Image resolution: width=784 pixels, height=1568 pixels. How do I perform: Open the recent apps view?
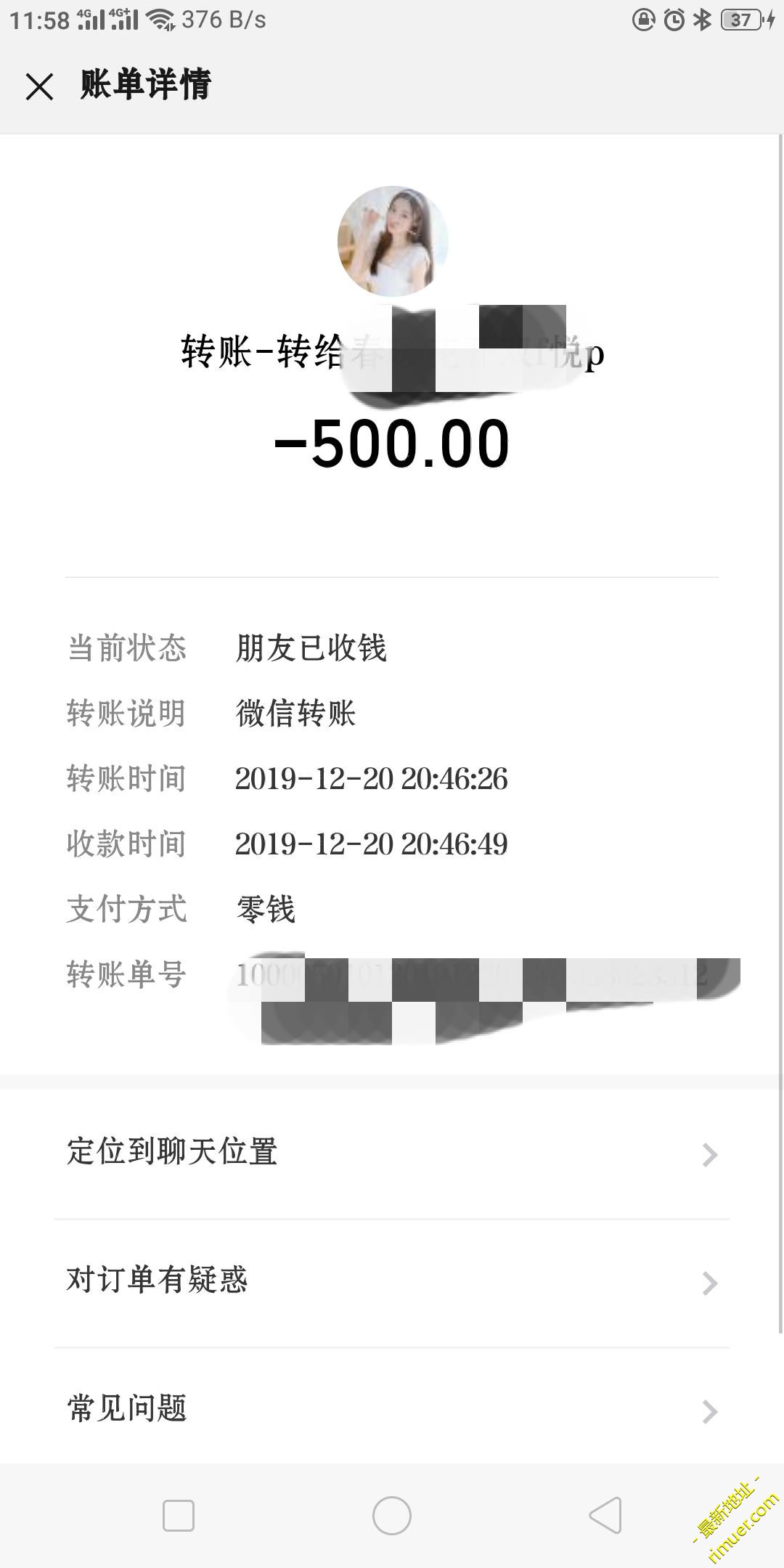tap(179, 1516)
